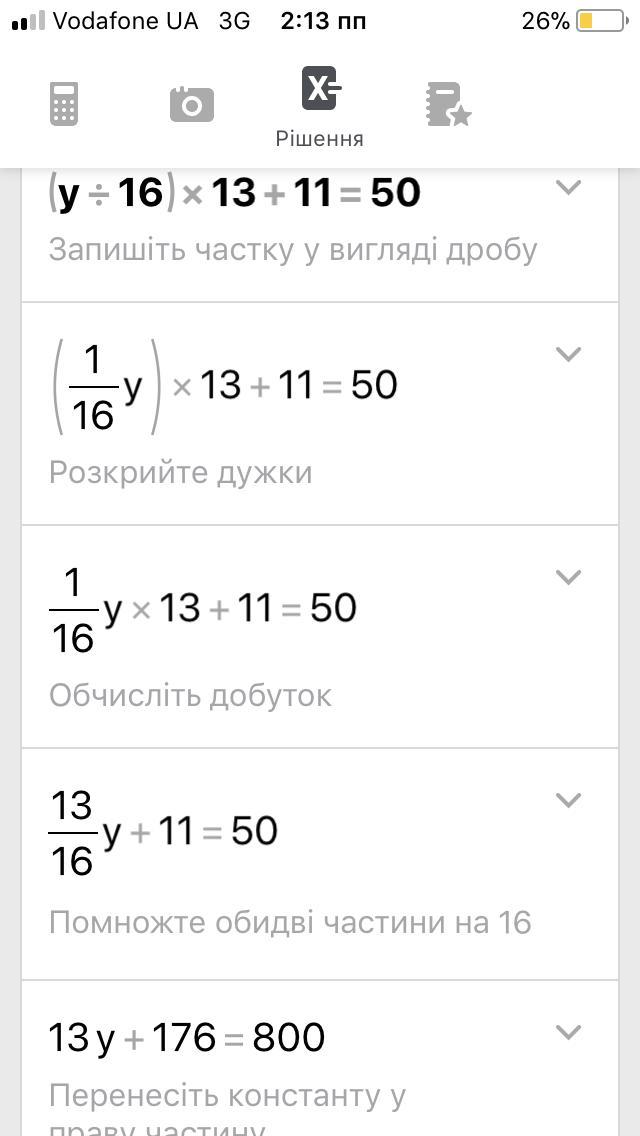Expand the 'Помножте обидві частини на 16' step
Image resolution: width=640 pixels, height=1136 pixels.
pos(568,800)
